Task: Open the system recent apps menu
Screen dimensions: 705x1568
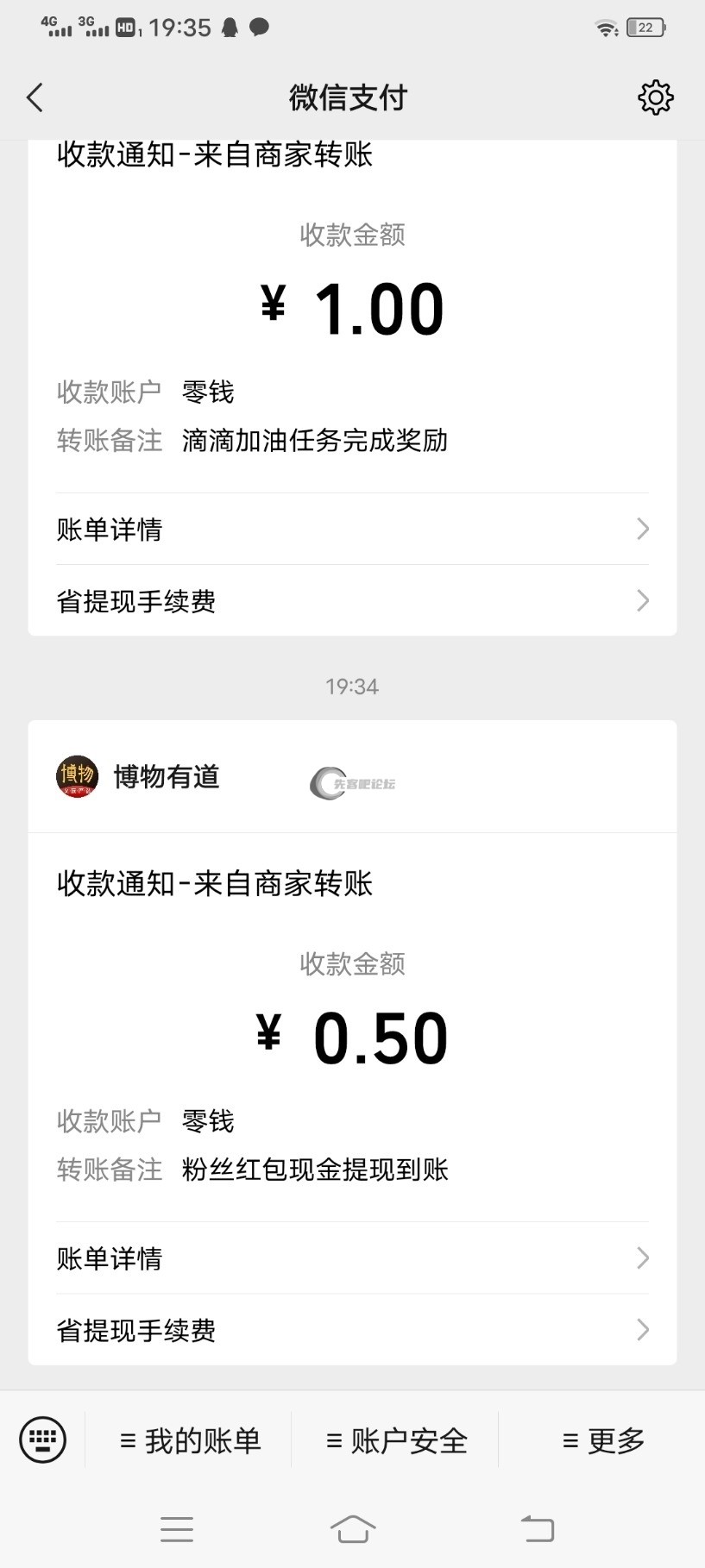Action: (177, 1529)
